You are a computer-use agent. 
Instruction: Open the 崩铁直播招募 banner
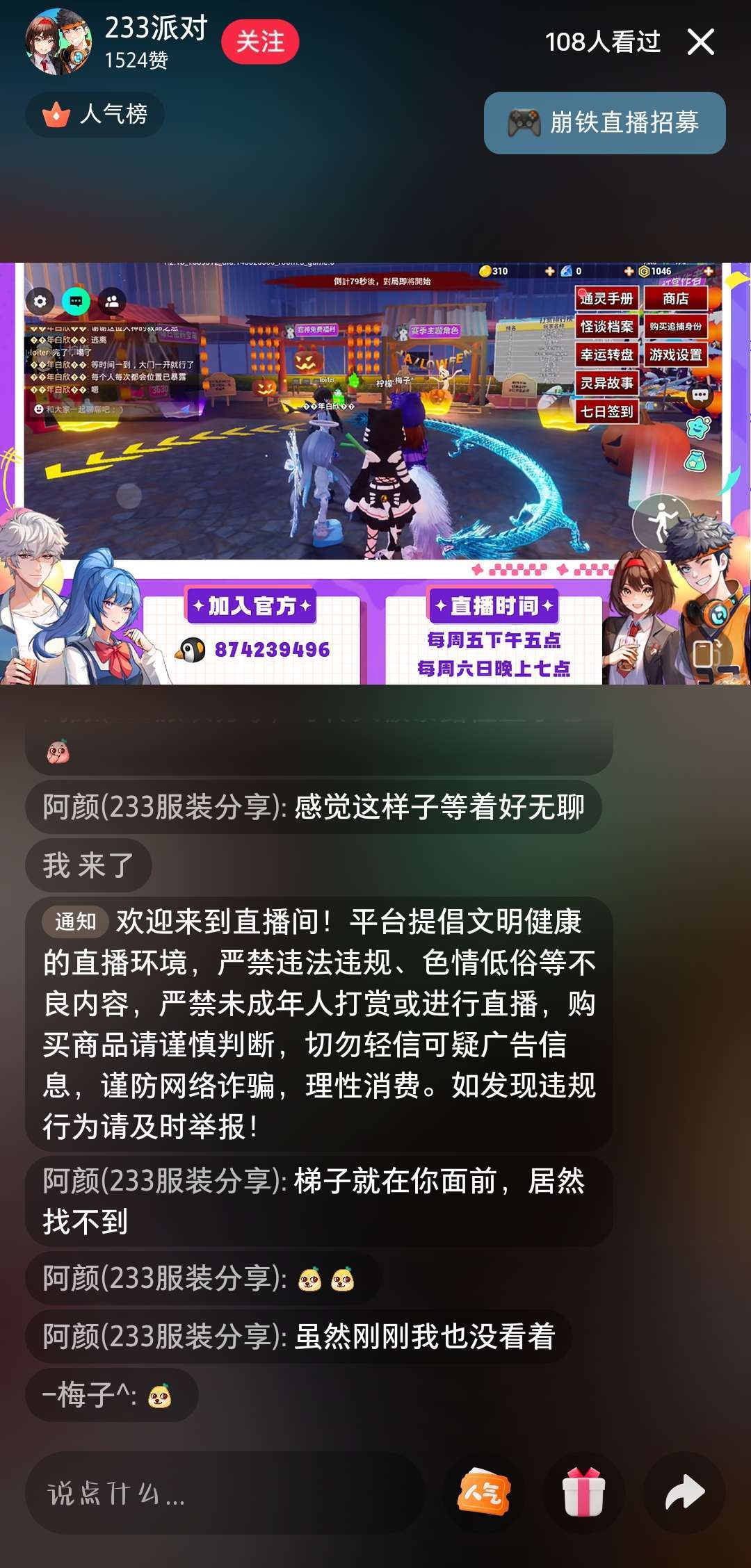coord(604,123)
